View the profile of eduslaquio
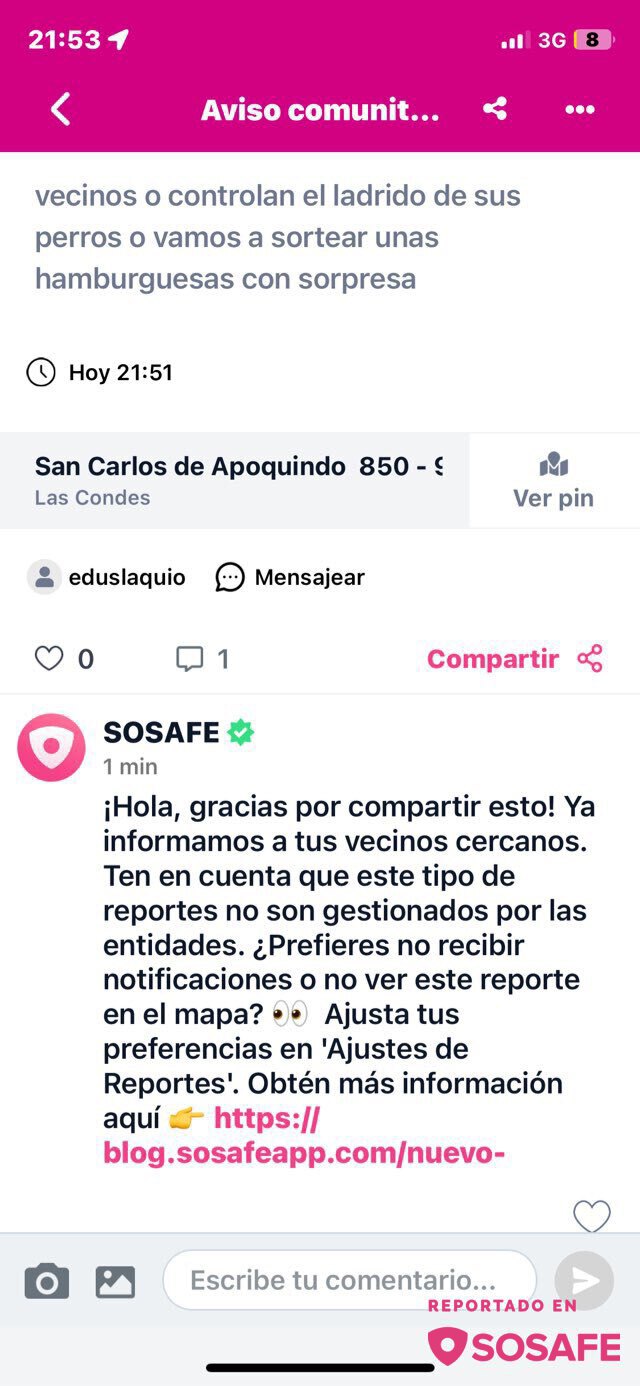This screenshot has height=1386, width=640. pyautogui.click(x=106, y=577)
